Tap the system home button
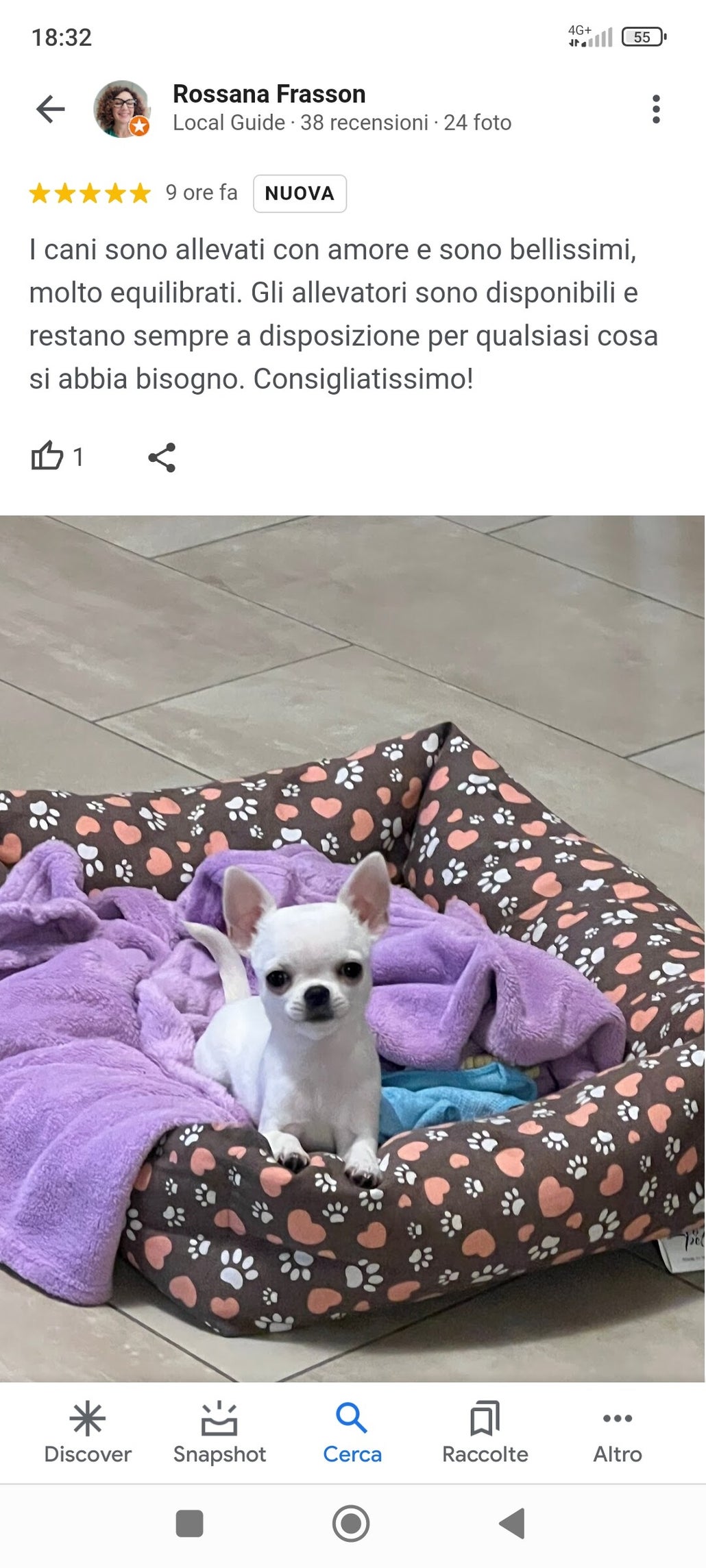The height and width of the screenshot is (1568, 706). coord(351,1523)
